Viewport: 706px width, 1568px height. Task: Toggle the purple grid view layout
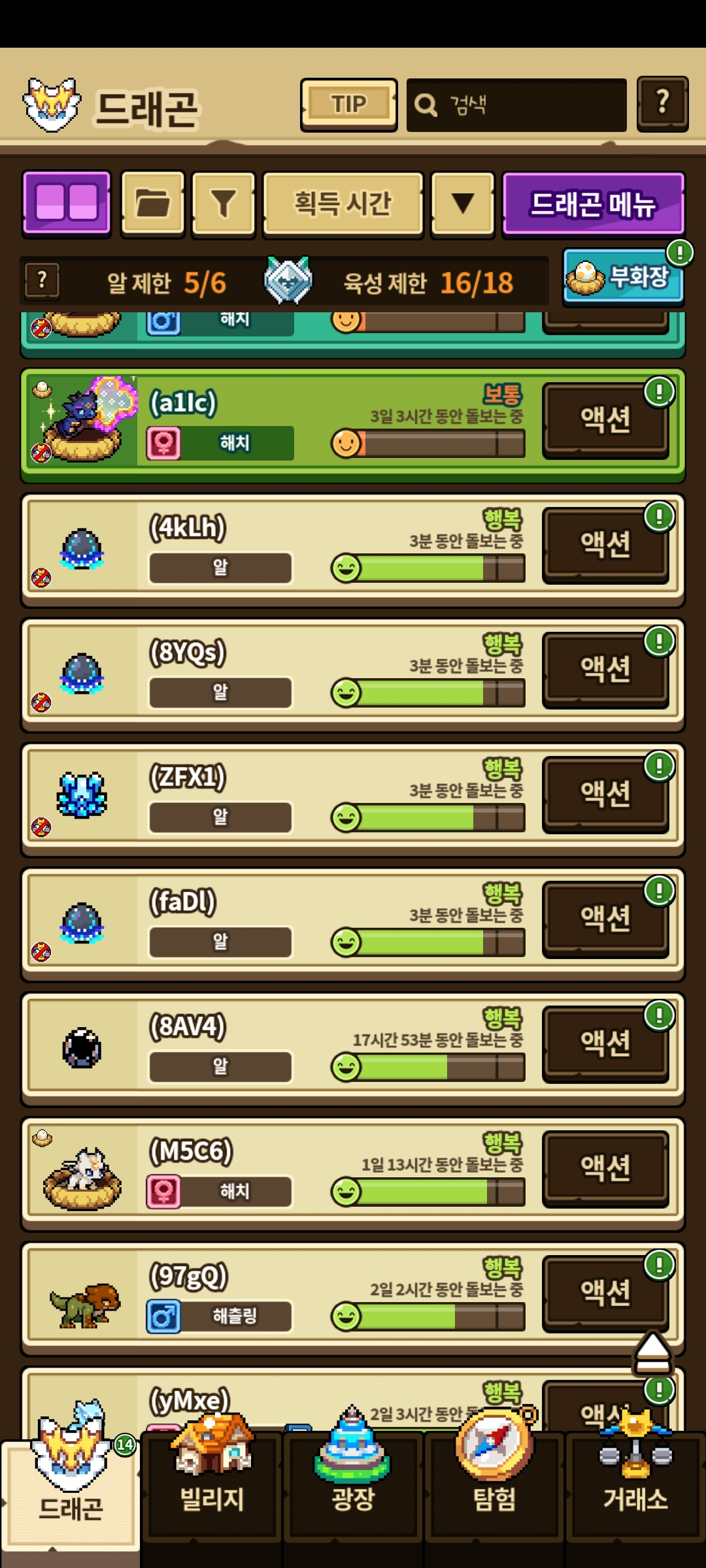pyautogui.click(x=67, y=203)
